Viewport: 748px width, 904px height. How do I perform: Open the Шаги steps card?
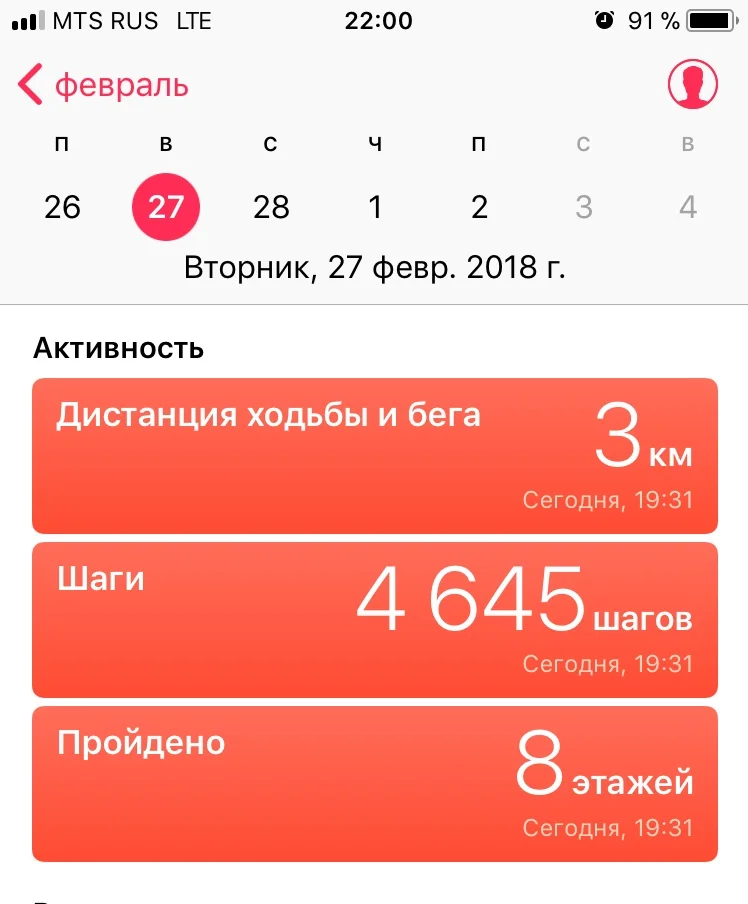375,620
